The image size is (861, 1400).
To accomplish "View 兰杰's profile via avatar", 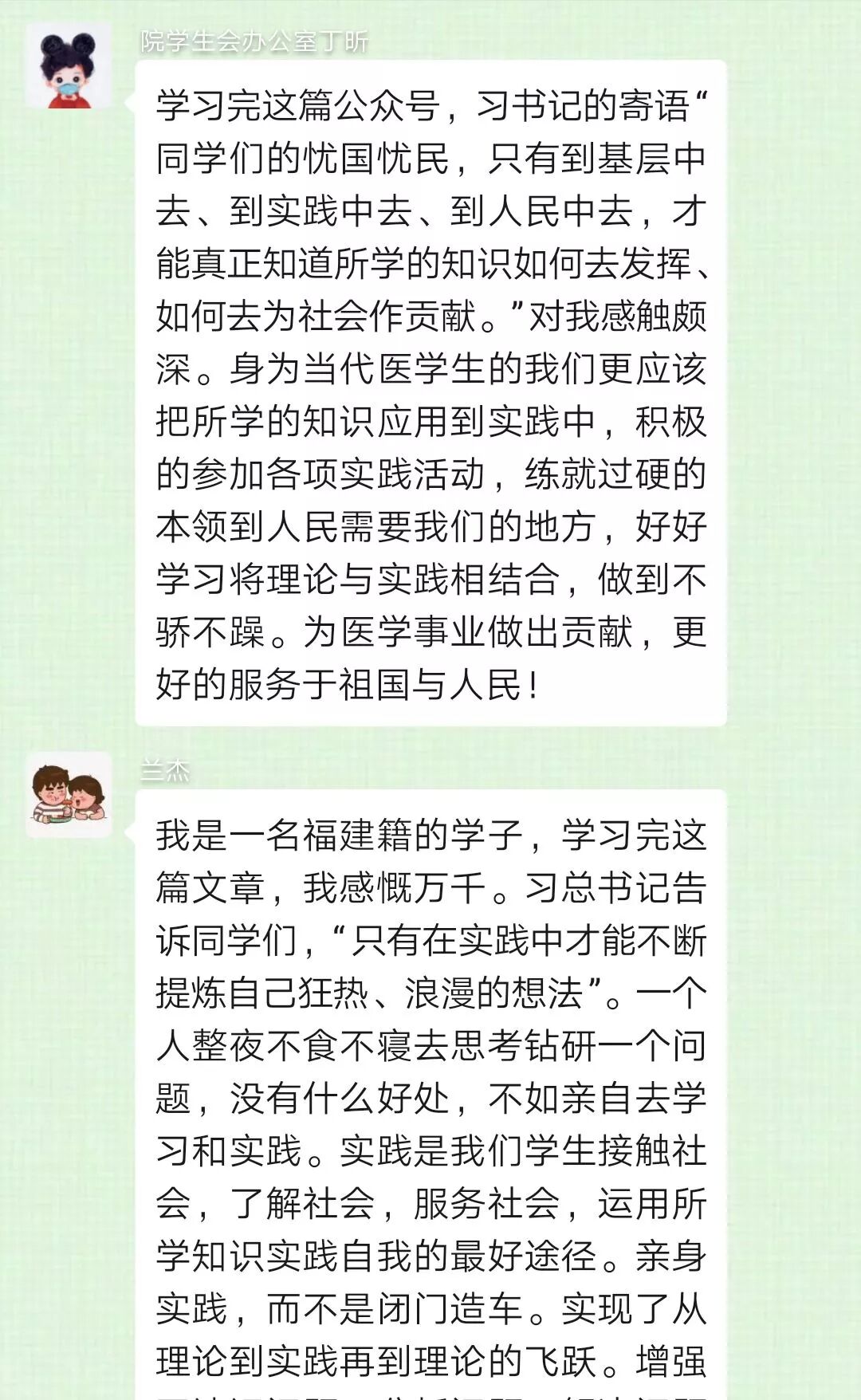I will 69,795.
